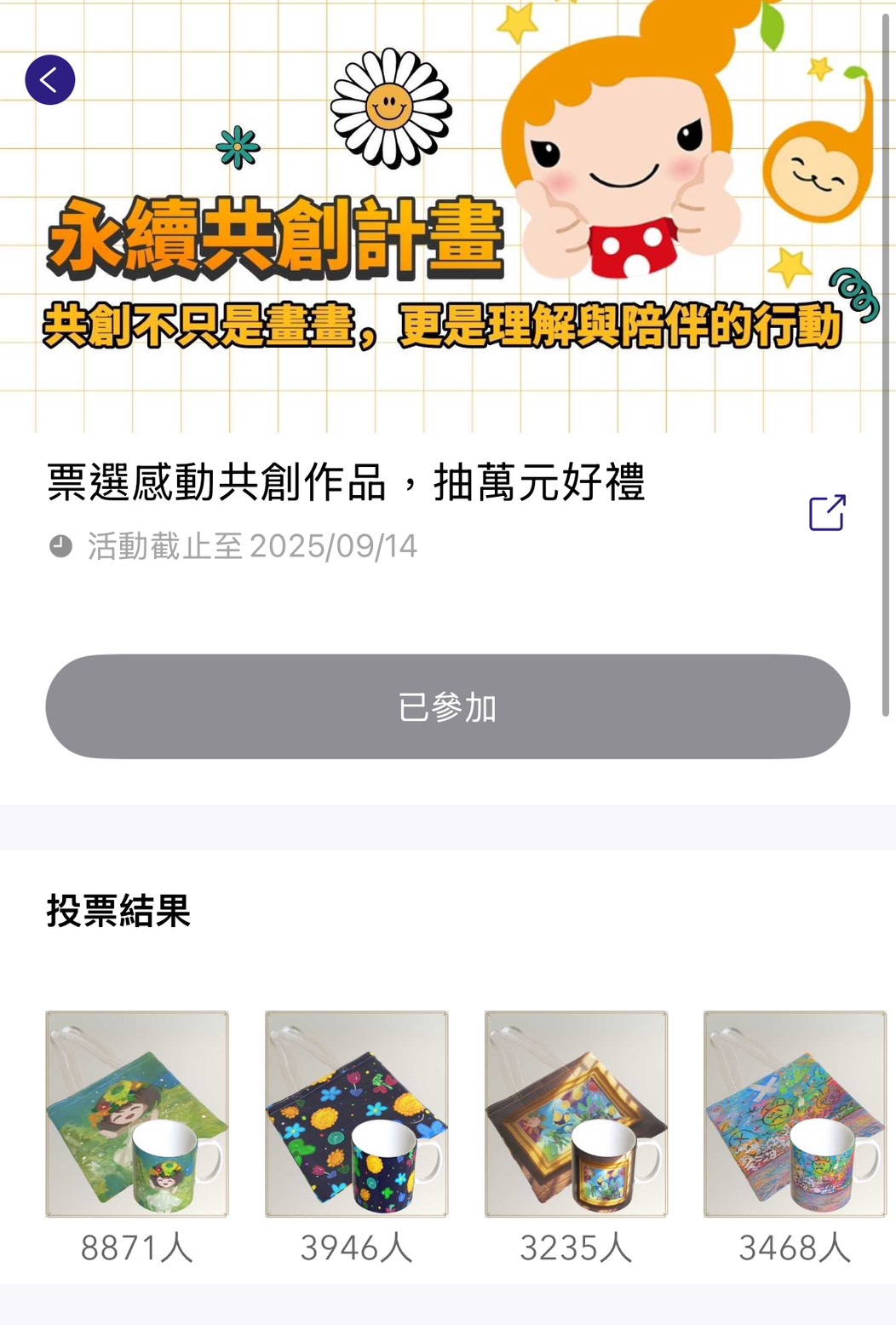View the floral design with 3946 votes
The image size is (896, 1325).
tap(356, 1114)
